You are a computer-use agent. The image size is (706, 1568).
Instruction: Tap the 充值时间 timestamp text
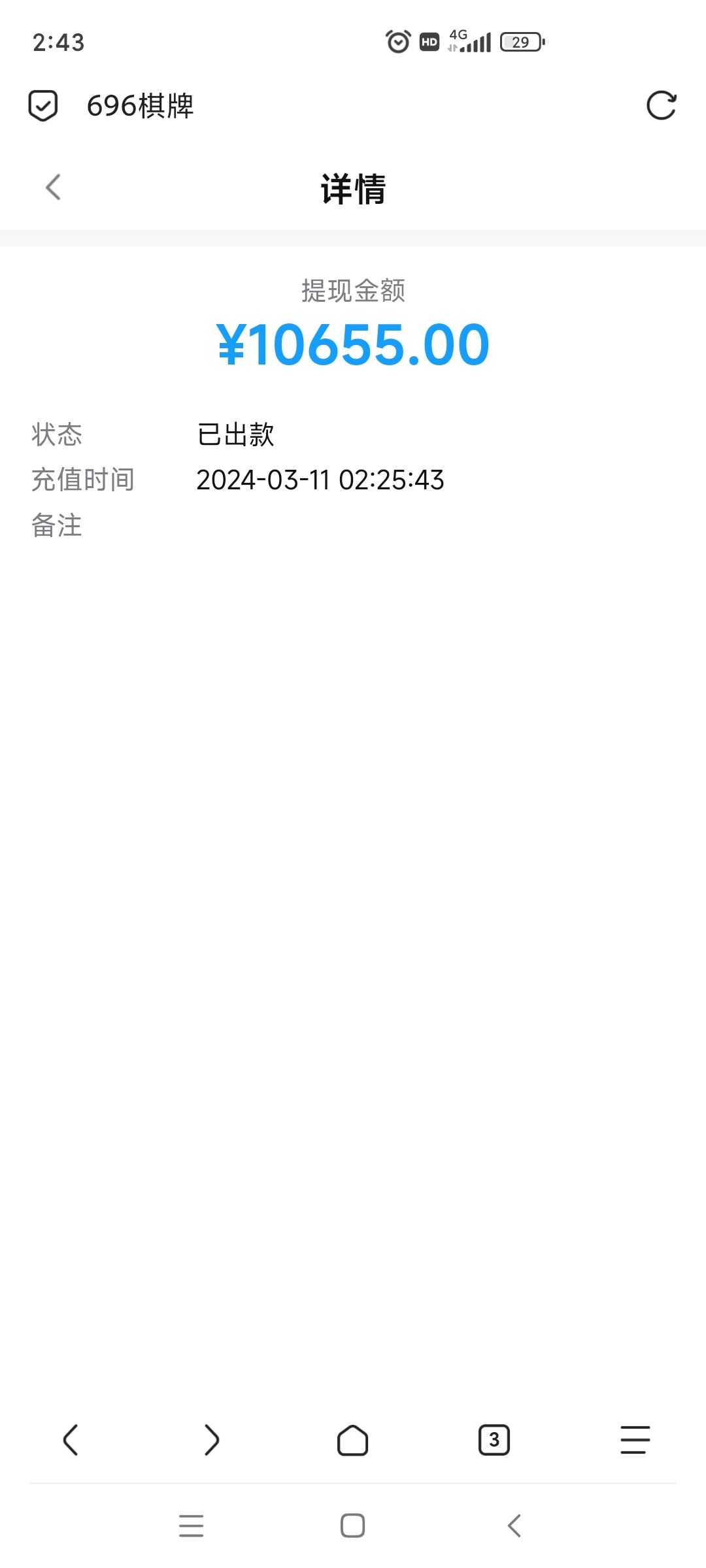(320, 479)
